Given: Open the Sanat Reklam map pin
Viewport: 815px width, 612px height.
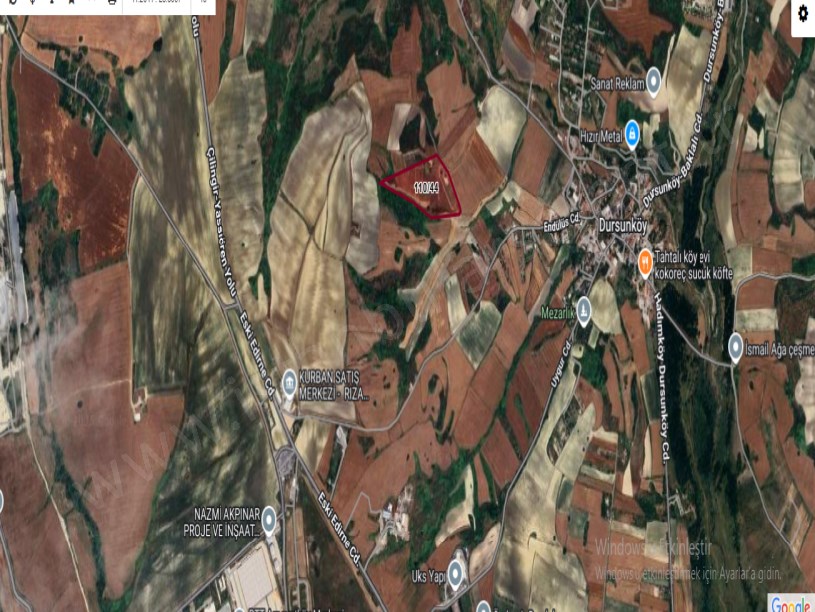Looking at the screenshot, I should click(x=654, y=80).
